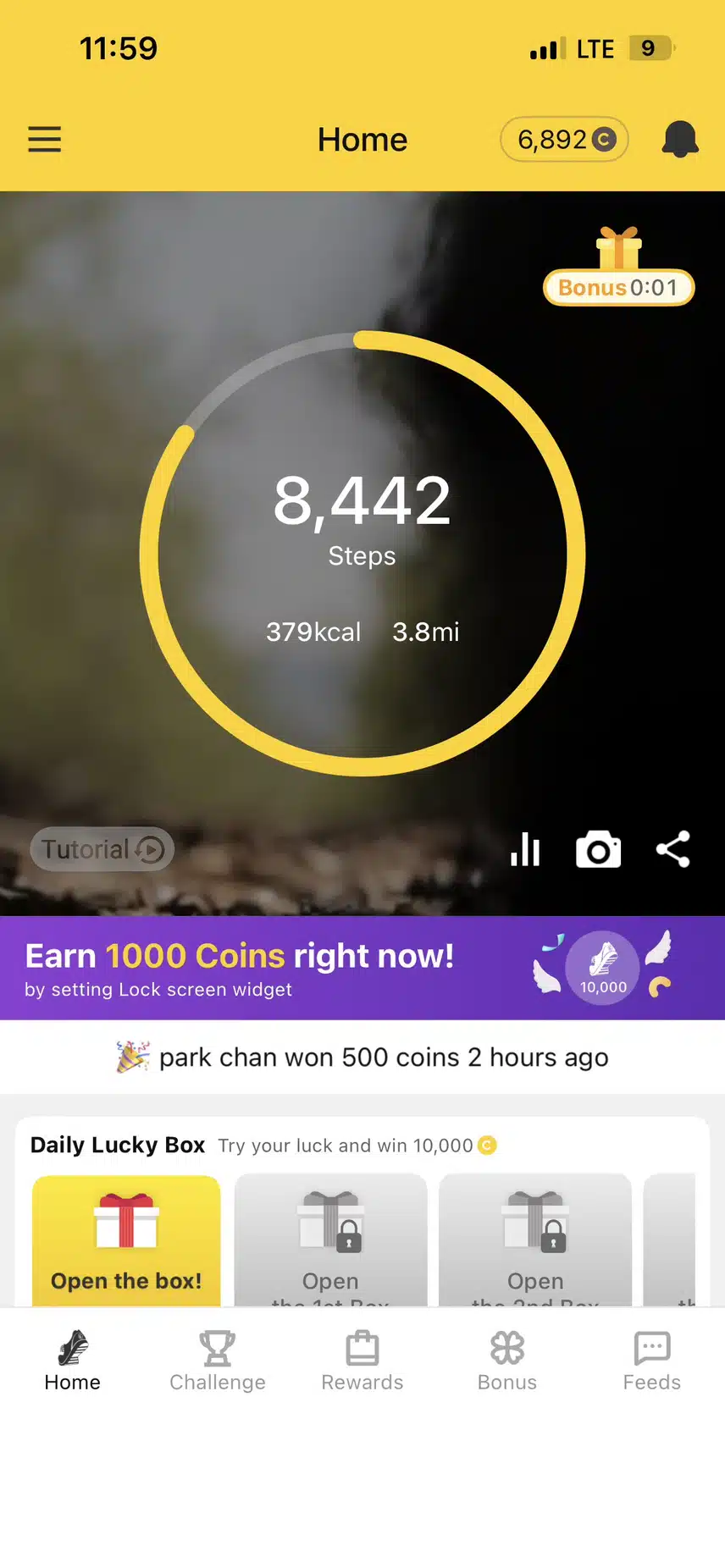The image size is (725, 1568).
Task: Share your step count
Action: (x=673, y=849)
